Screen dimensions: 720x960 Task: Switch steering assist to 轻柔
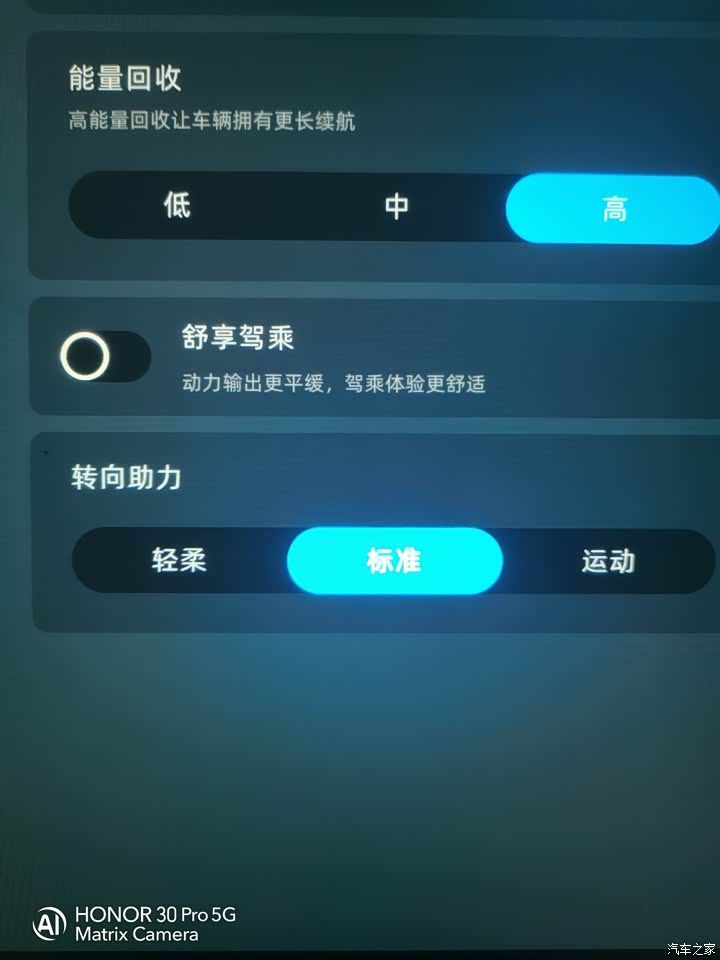(180, 559)
